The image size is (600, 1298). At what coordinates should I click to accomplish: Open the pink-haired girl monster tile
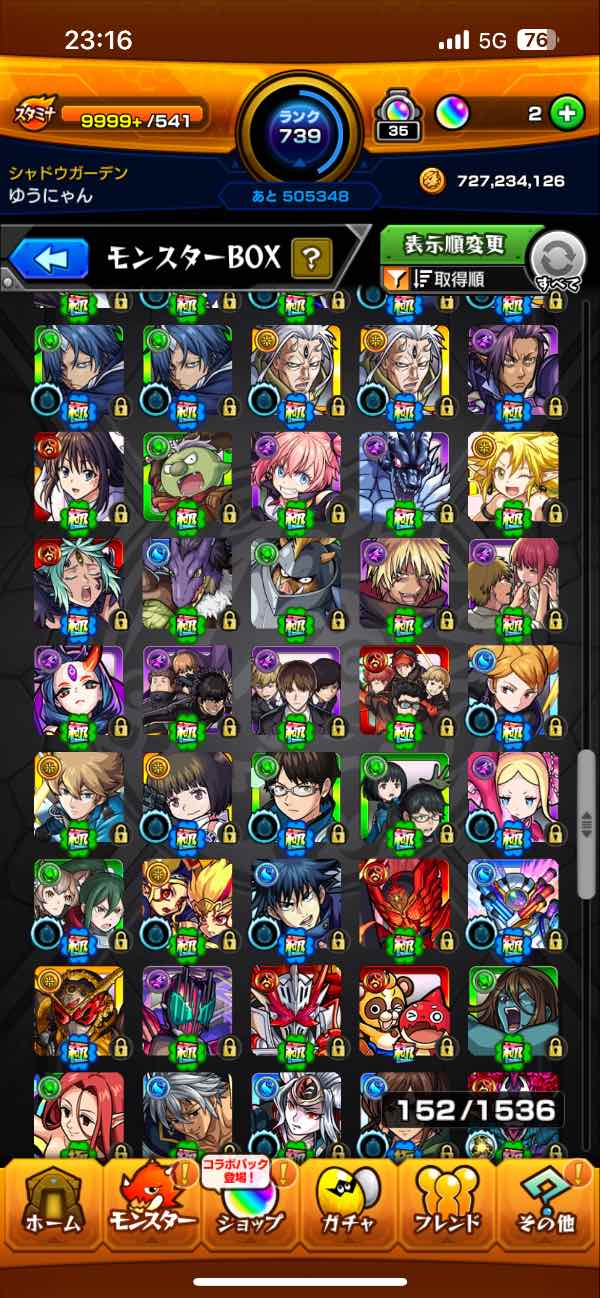tap(295, 477)
